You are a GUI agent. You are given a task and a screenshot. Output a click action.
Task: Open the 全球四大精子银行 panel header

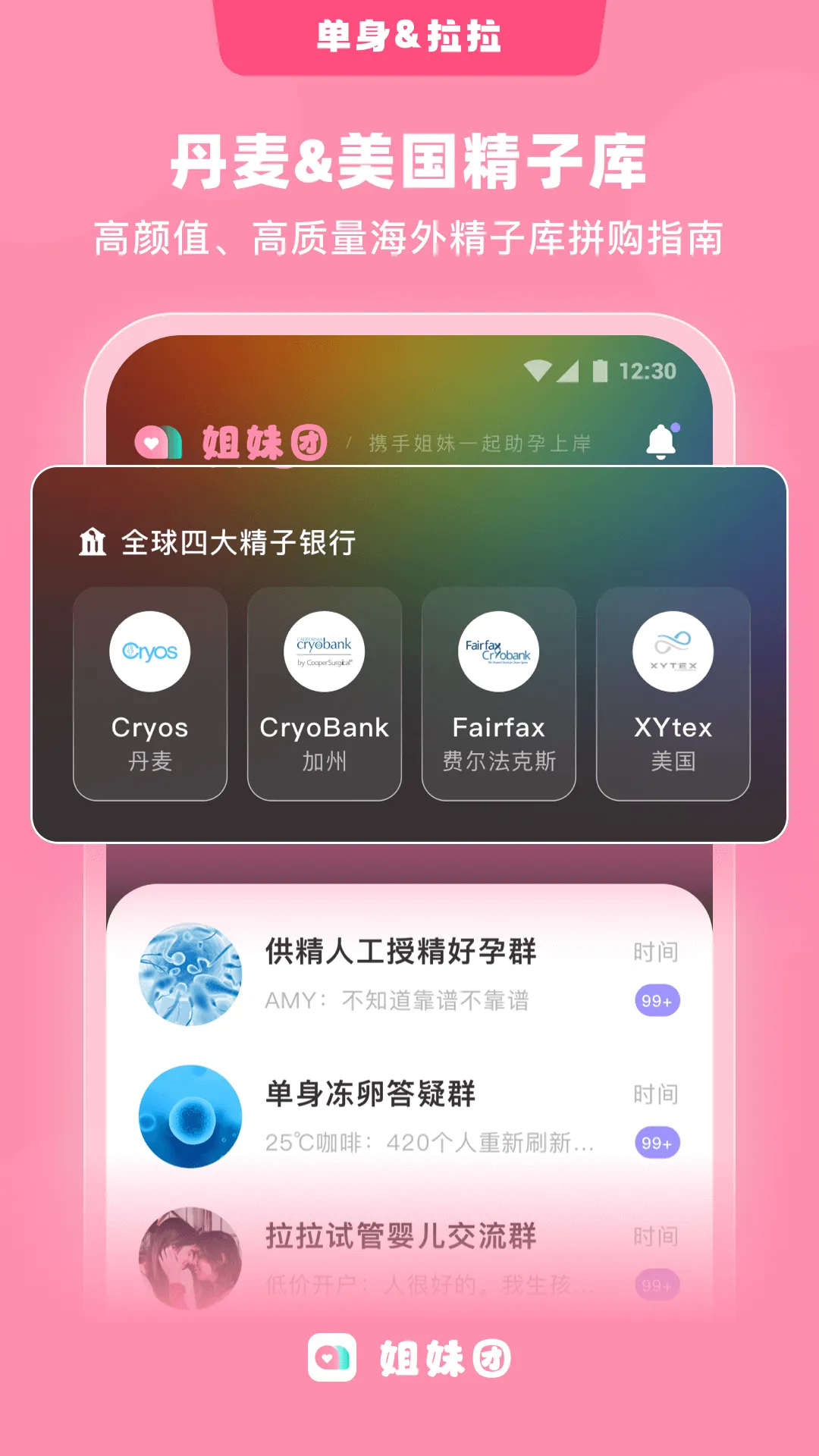237,541
